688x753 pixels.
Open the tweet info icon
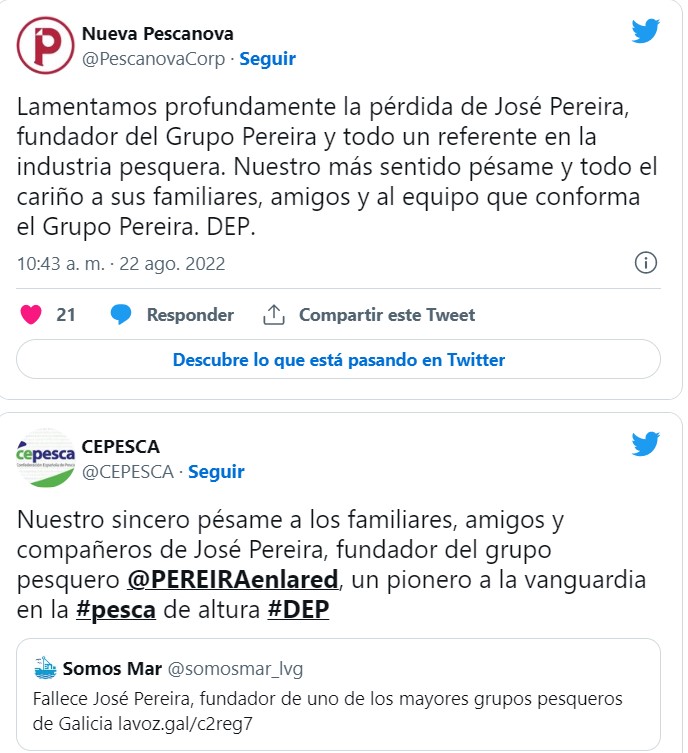(x=646, y=264)
